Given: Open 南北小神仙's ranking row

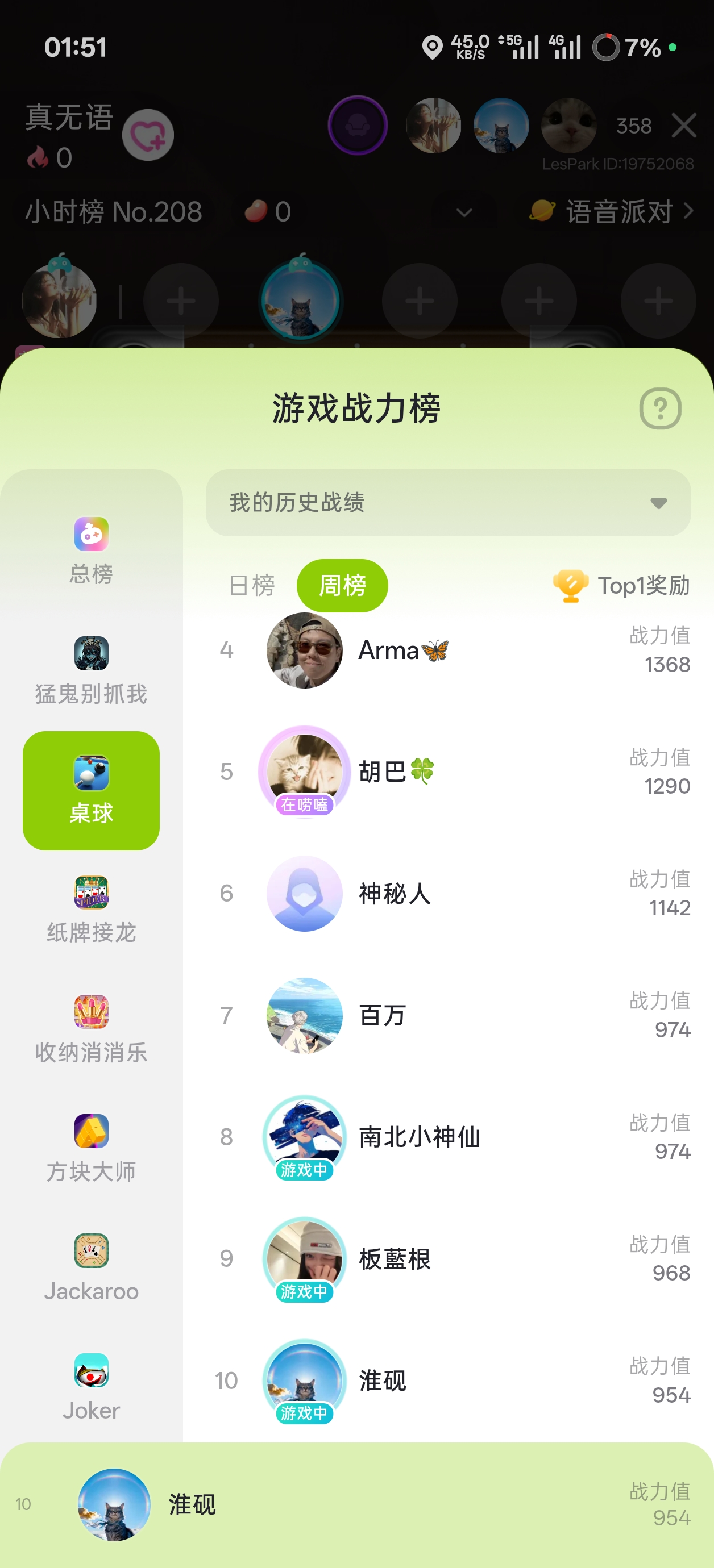Looking at the screenshot, I should 449,1137.
